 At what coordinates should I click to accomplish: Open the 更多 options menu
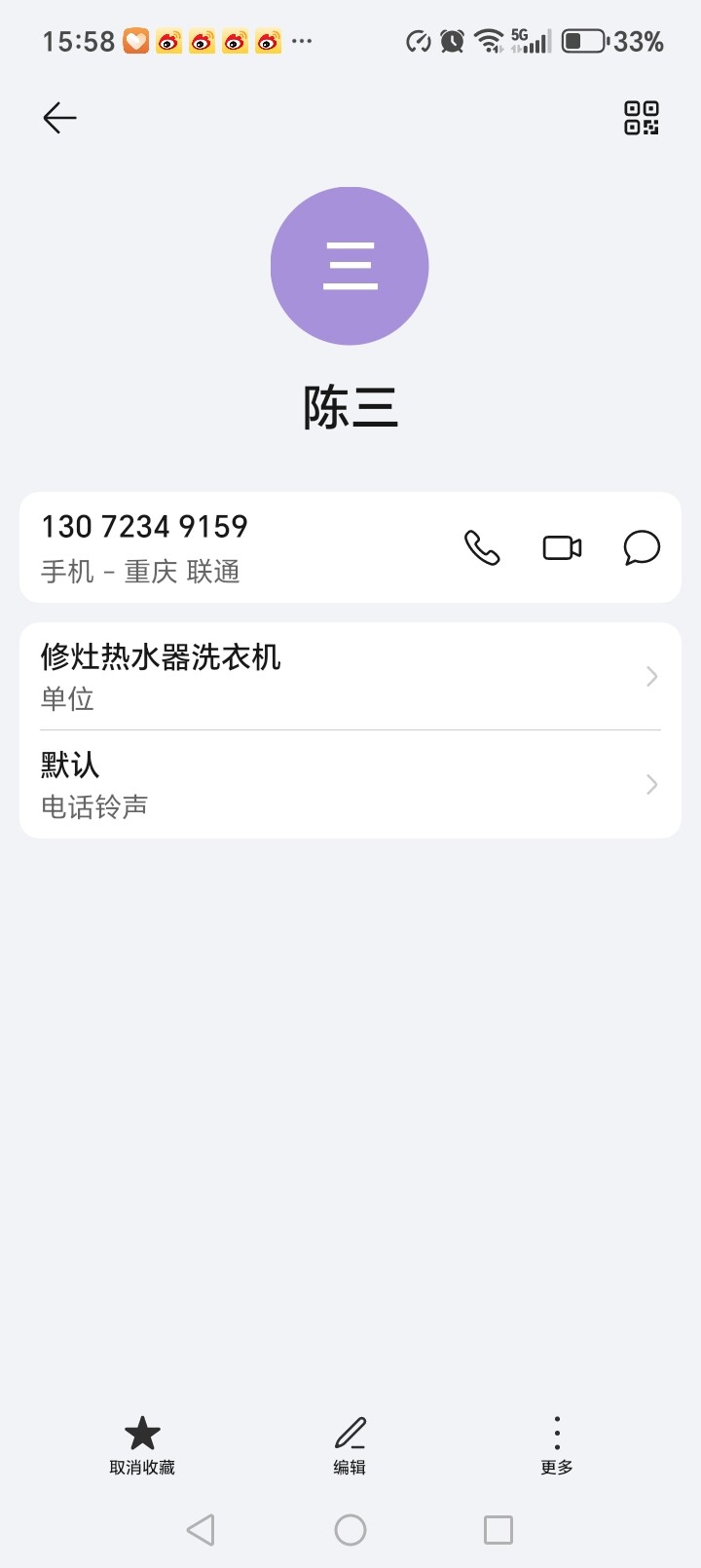(x=557, y=1444)
